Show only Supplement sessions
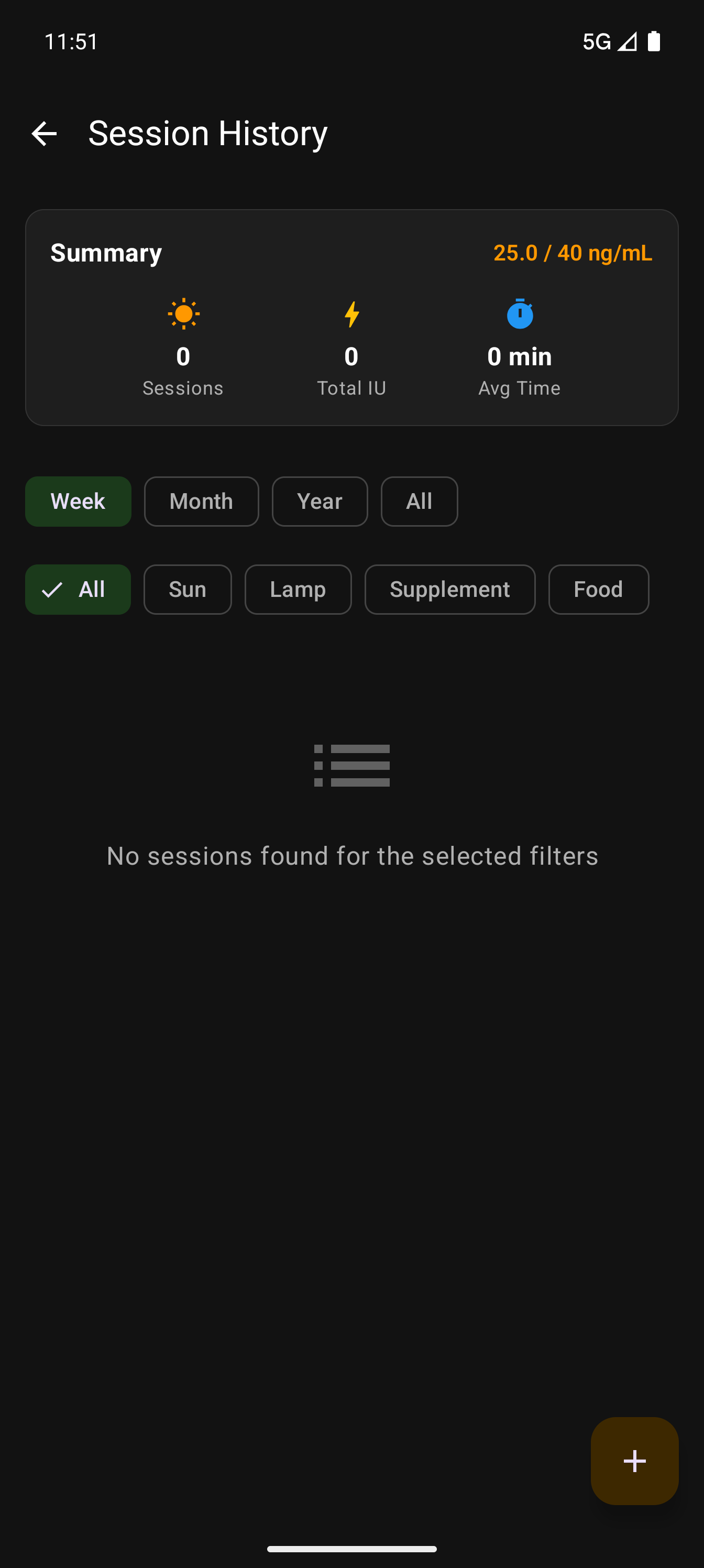The width and height of the screenshot is (704, 1568). (x=449, y=589)
